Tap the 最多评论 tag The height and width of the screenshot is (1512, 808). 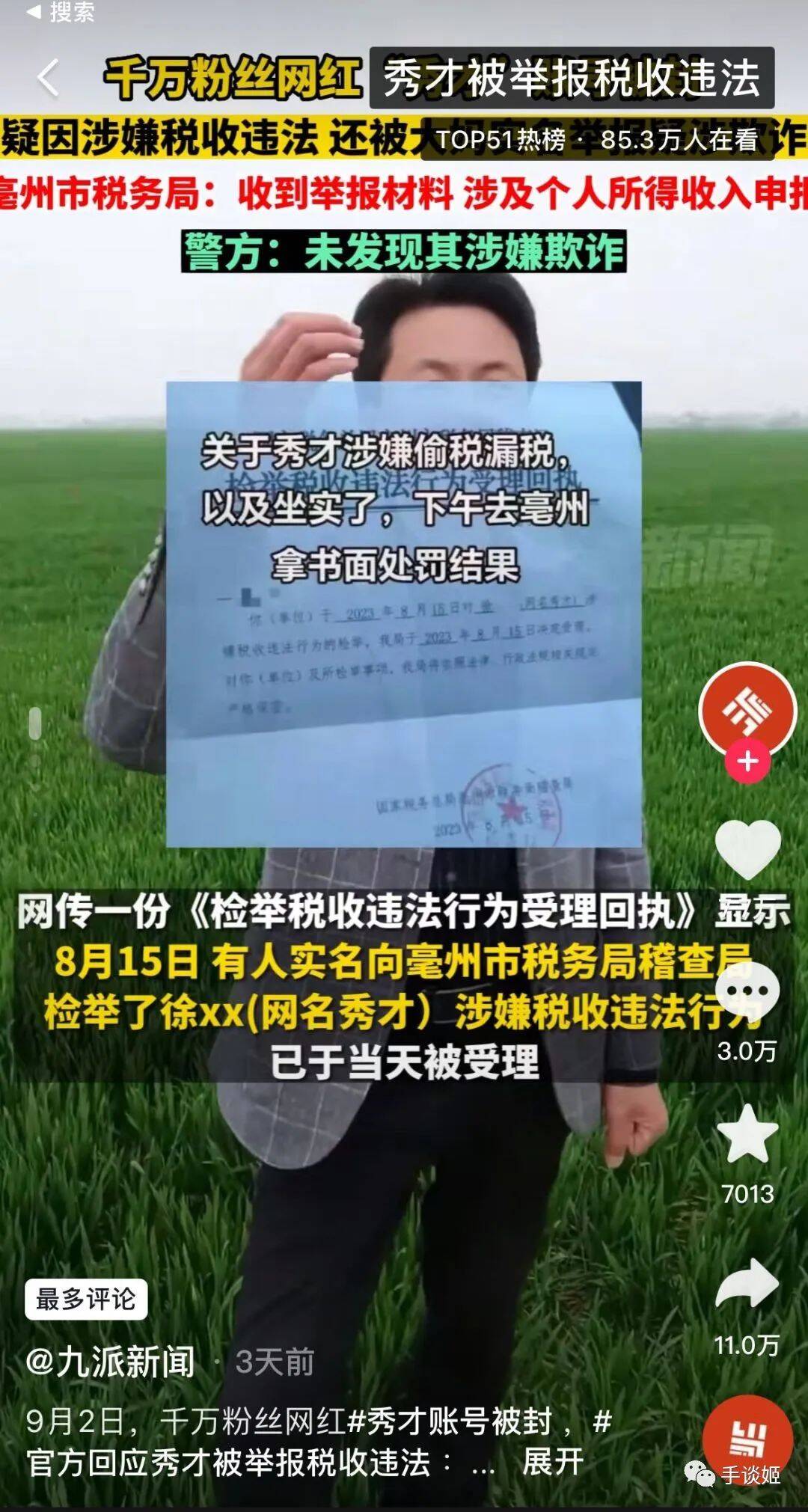[x=86, y=1299]
